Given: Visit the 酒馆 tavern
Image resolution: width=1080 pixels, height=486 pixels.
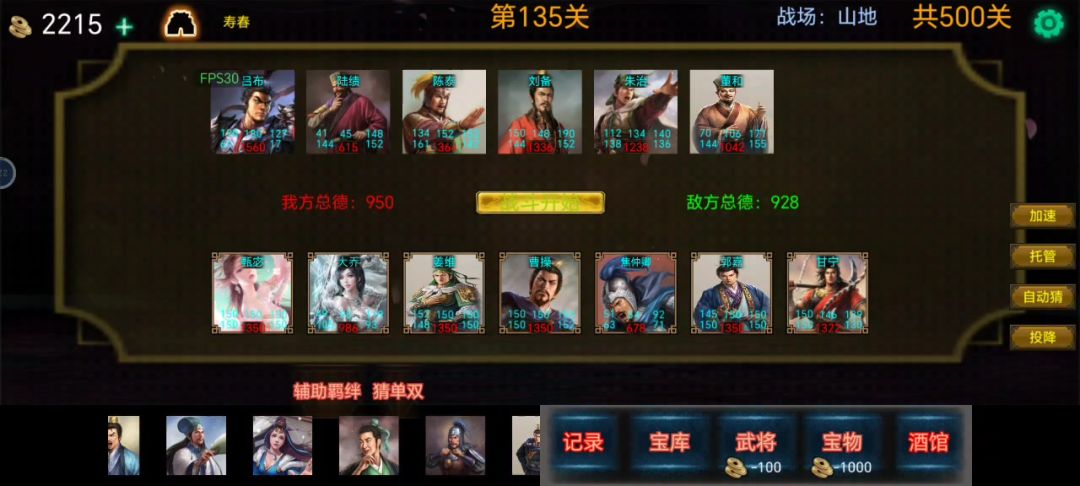Looking at the screenshot, I should pos(927,443).
